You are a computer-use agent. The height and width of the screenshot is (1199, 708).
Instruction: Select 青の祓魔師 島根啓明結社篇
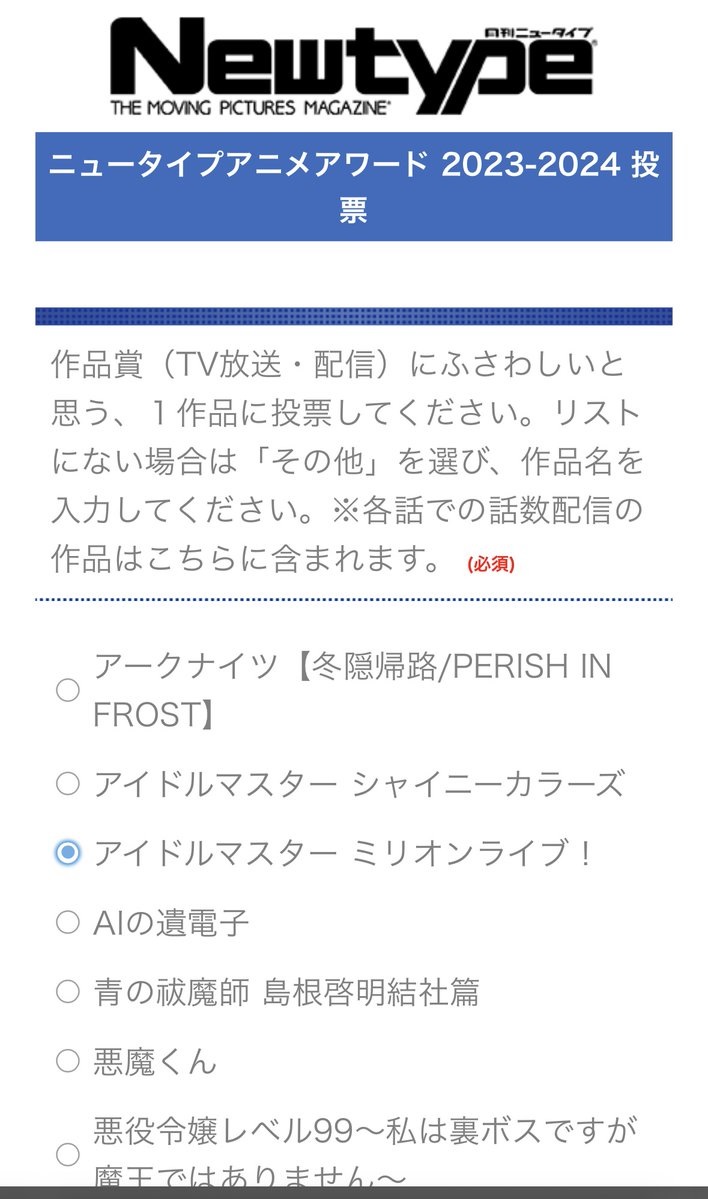68,992
